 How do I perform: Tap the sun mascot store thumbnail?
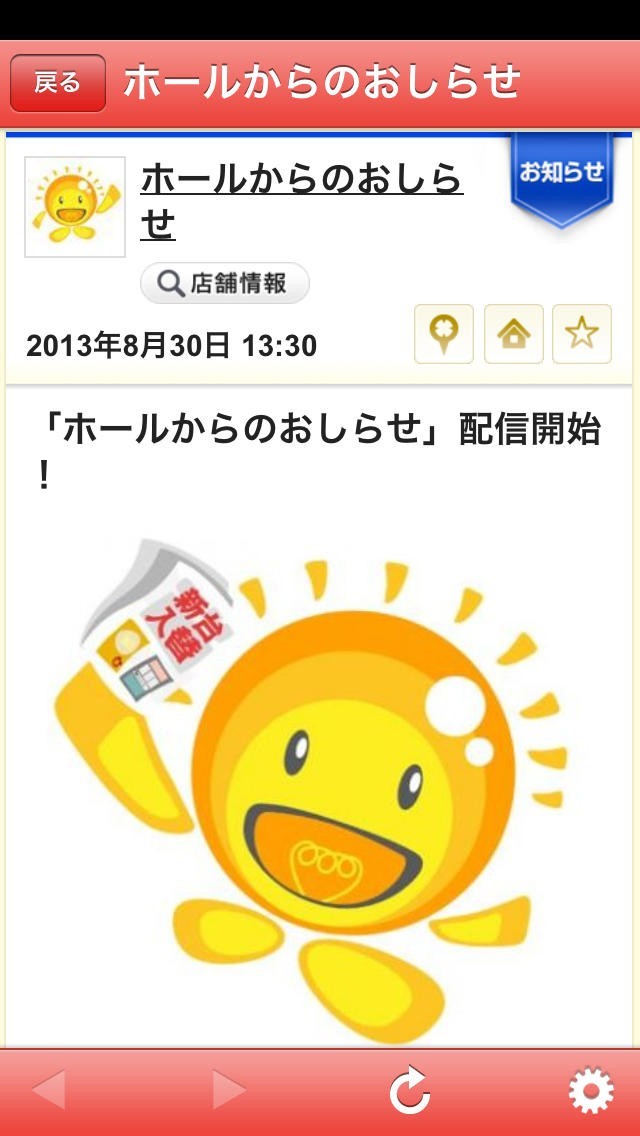(x=75, y=207)
